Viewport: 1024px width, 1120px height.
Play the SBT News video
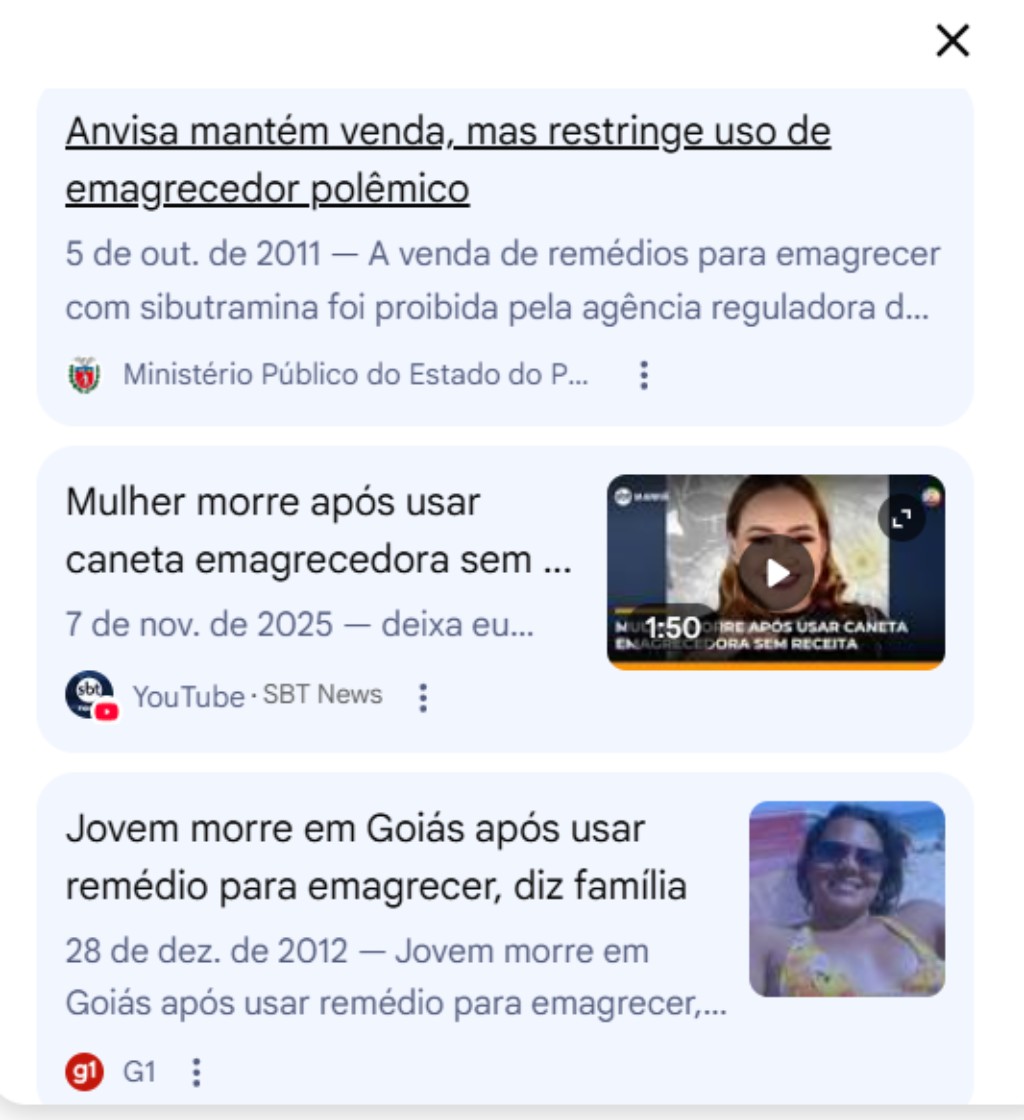(x=776, y=573)
